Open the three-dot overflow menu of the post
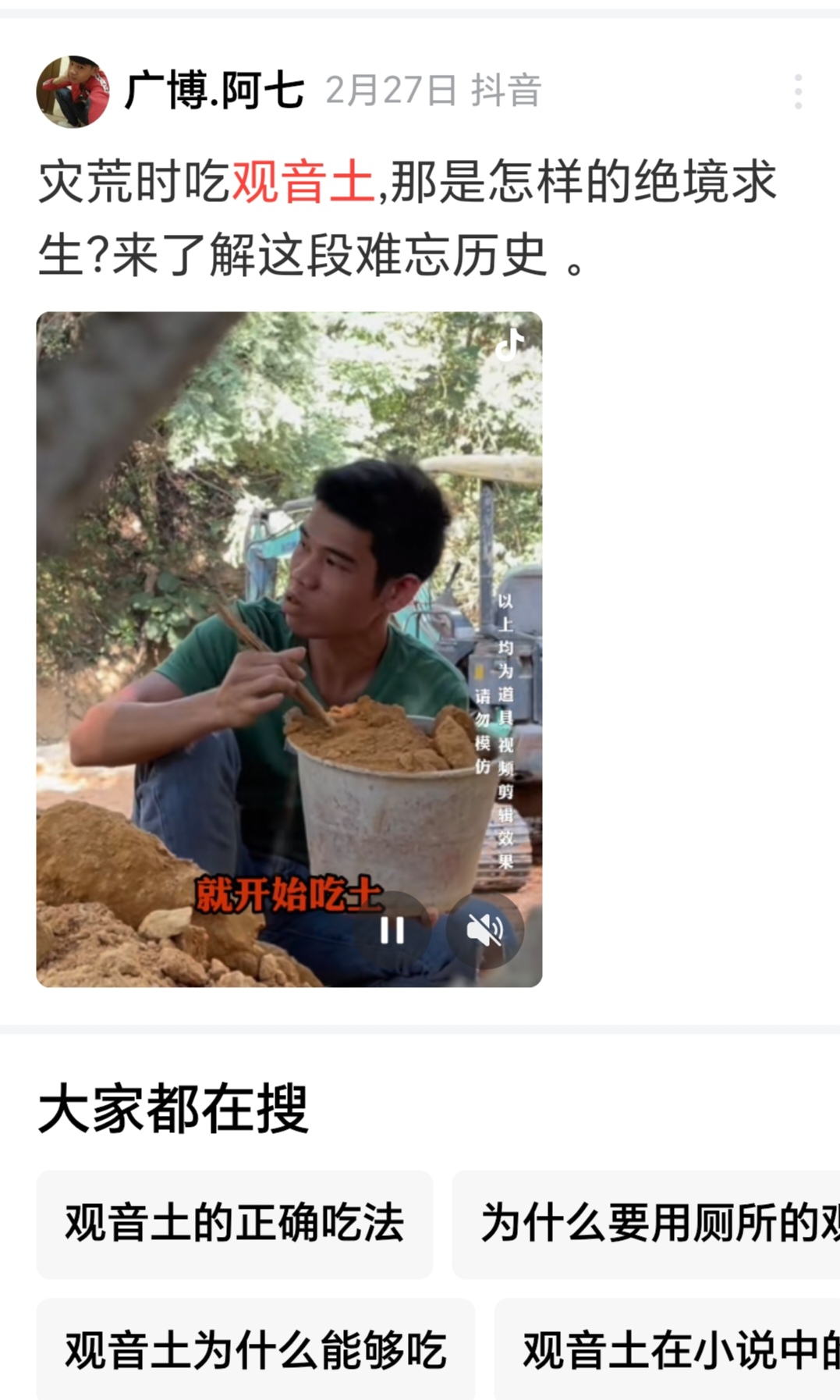 (798, 91)
